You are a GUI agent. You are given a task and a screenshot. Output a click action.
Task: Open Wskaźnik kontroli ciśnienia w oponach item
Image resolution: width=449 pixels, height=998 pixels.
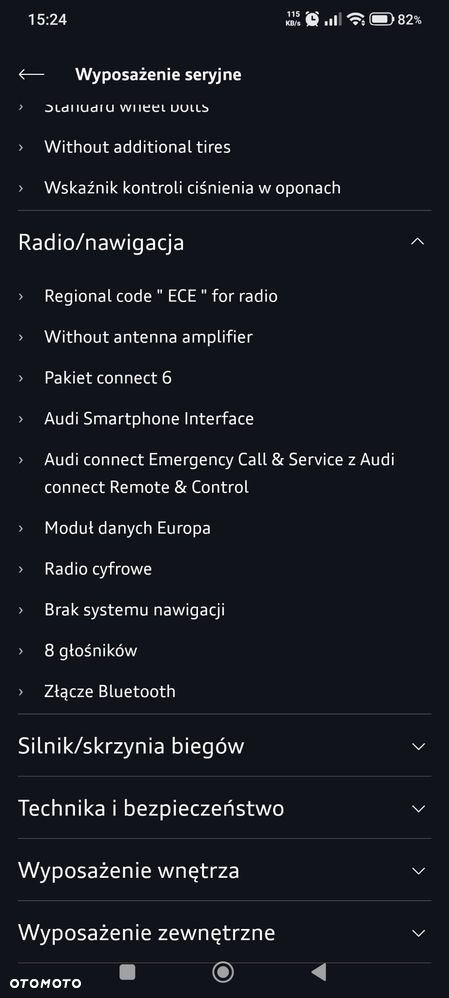click(x=192, y=188)
